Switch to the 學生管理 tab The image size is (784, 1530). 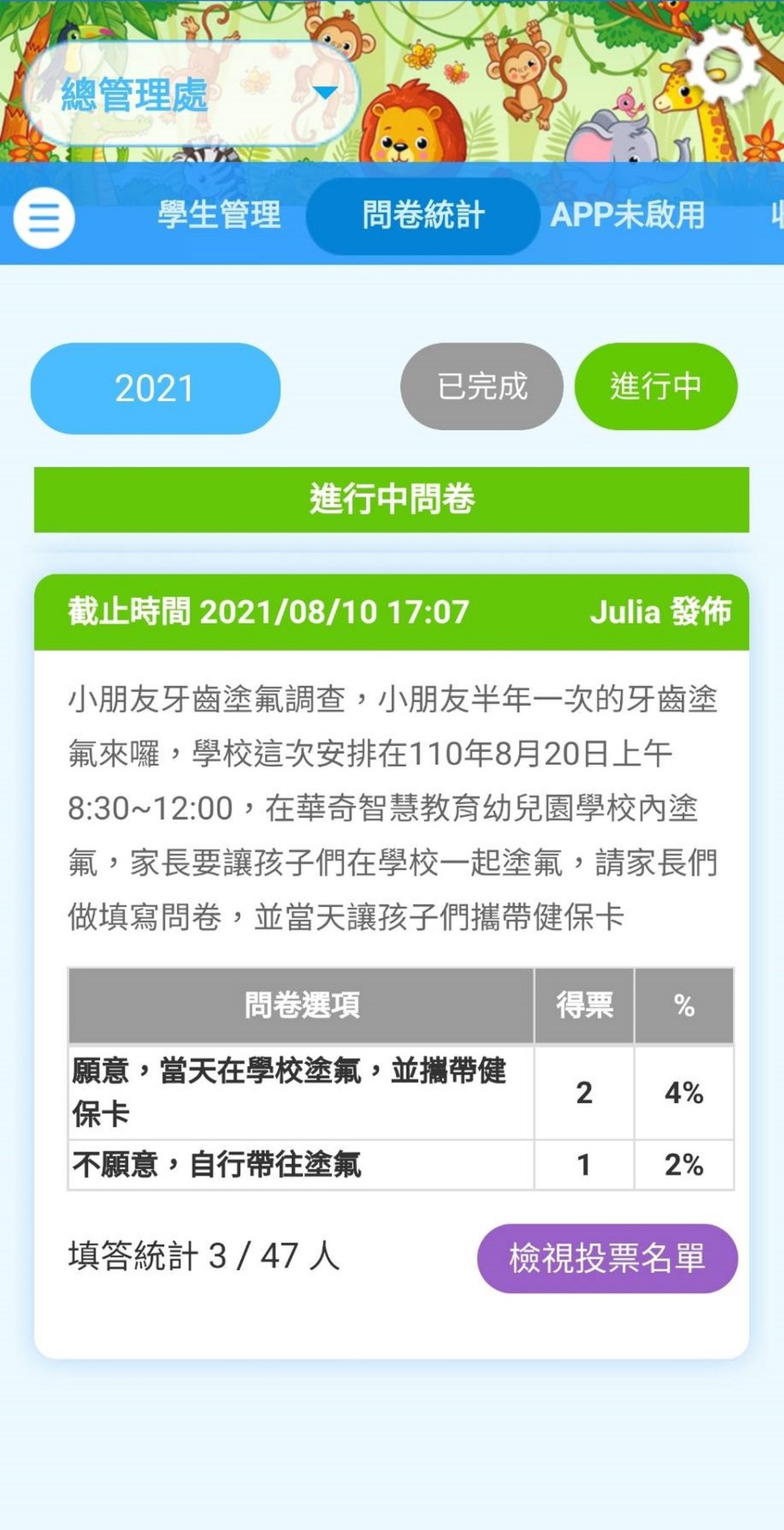click(219, 216)
